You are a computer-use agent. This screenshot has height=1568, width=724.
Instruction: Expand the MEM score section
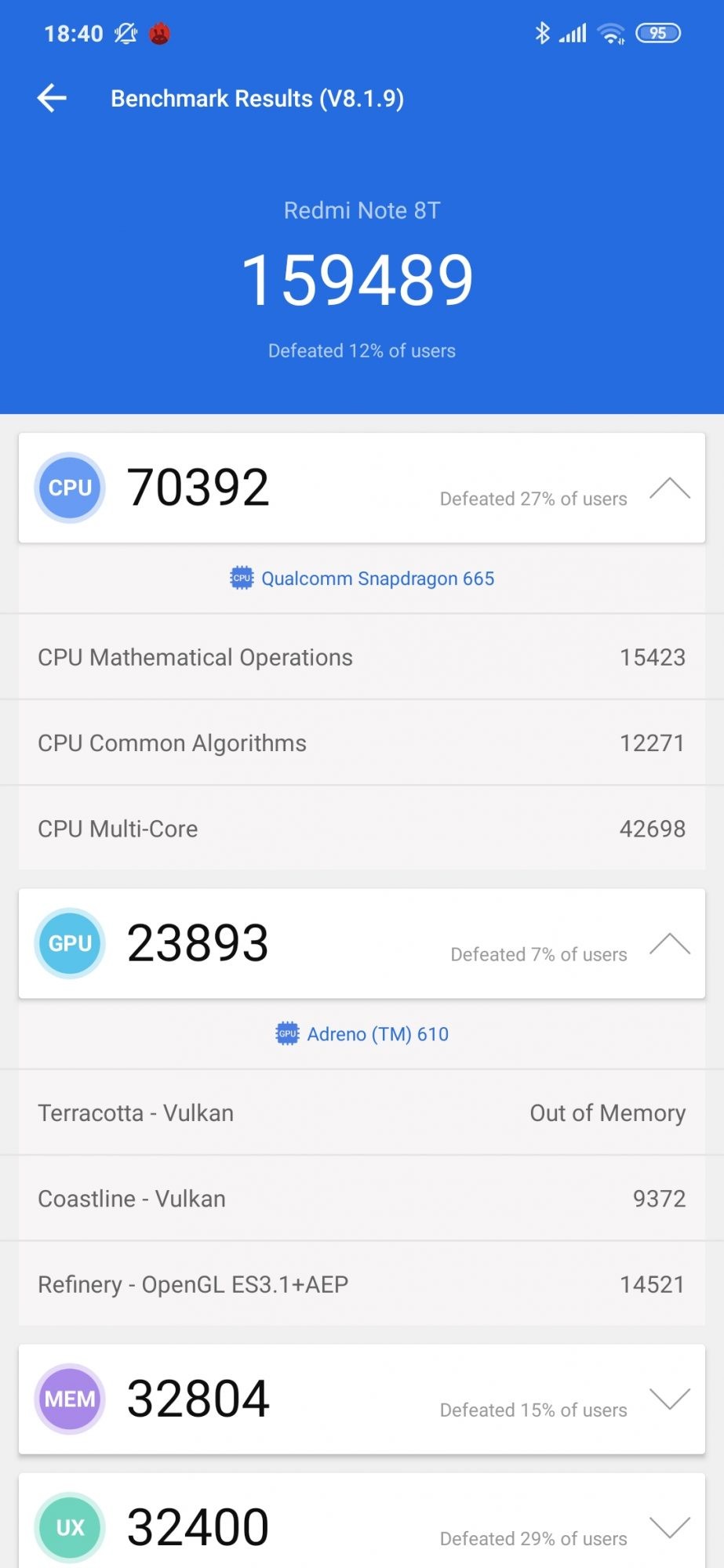[x=669, y=1399]
